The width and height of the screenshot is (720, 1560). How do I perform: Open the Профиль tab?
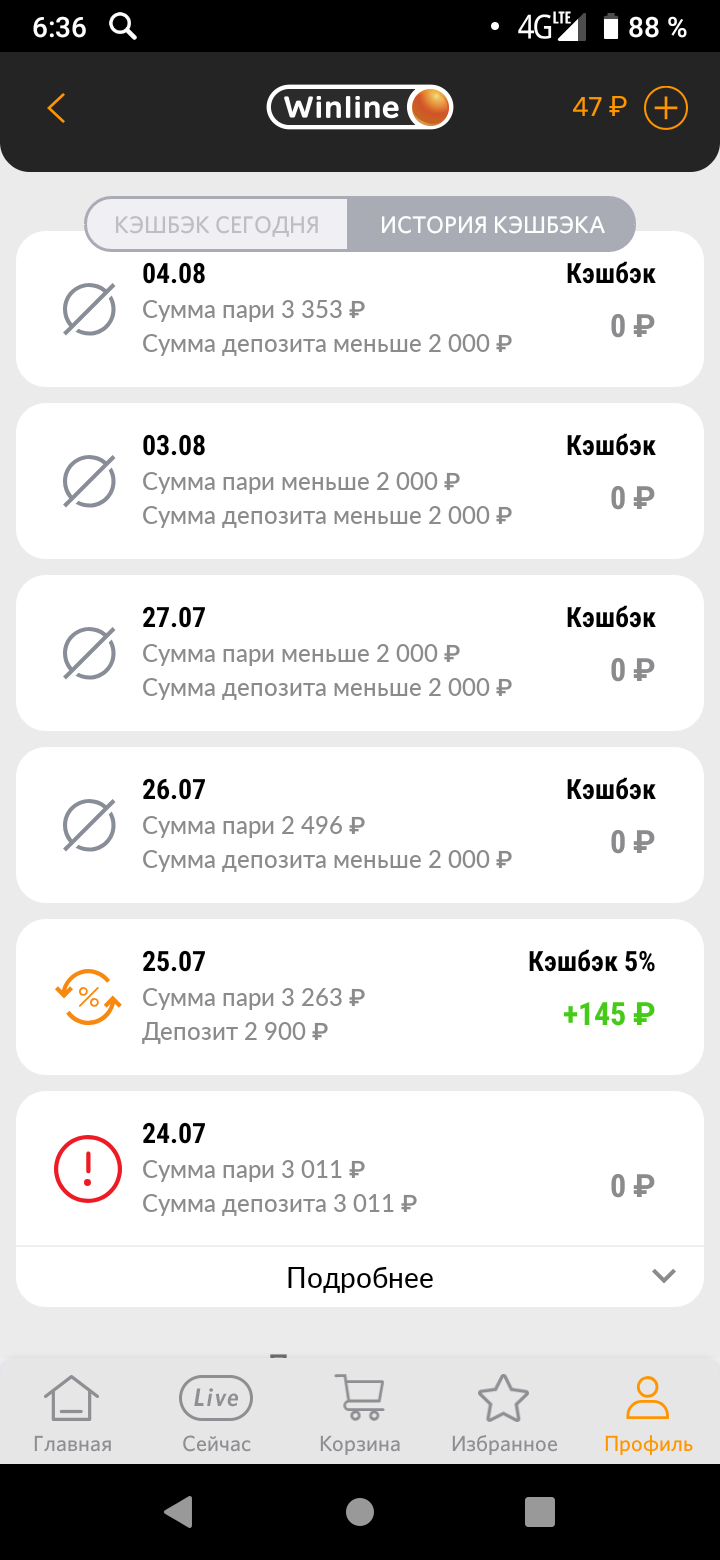tap(648, 1414)
